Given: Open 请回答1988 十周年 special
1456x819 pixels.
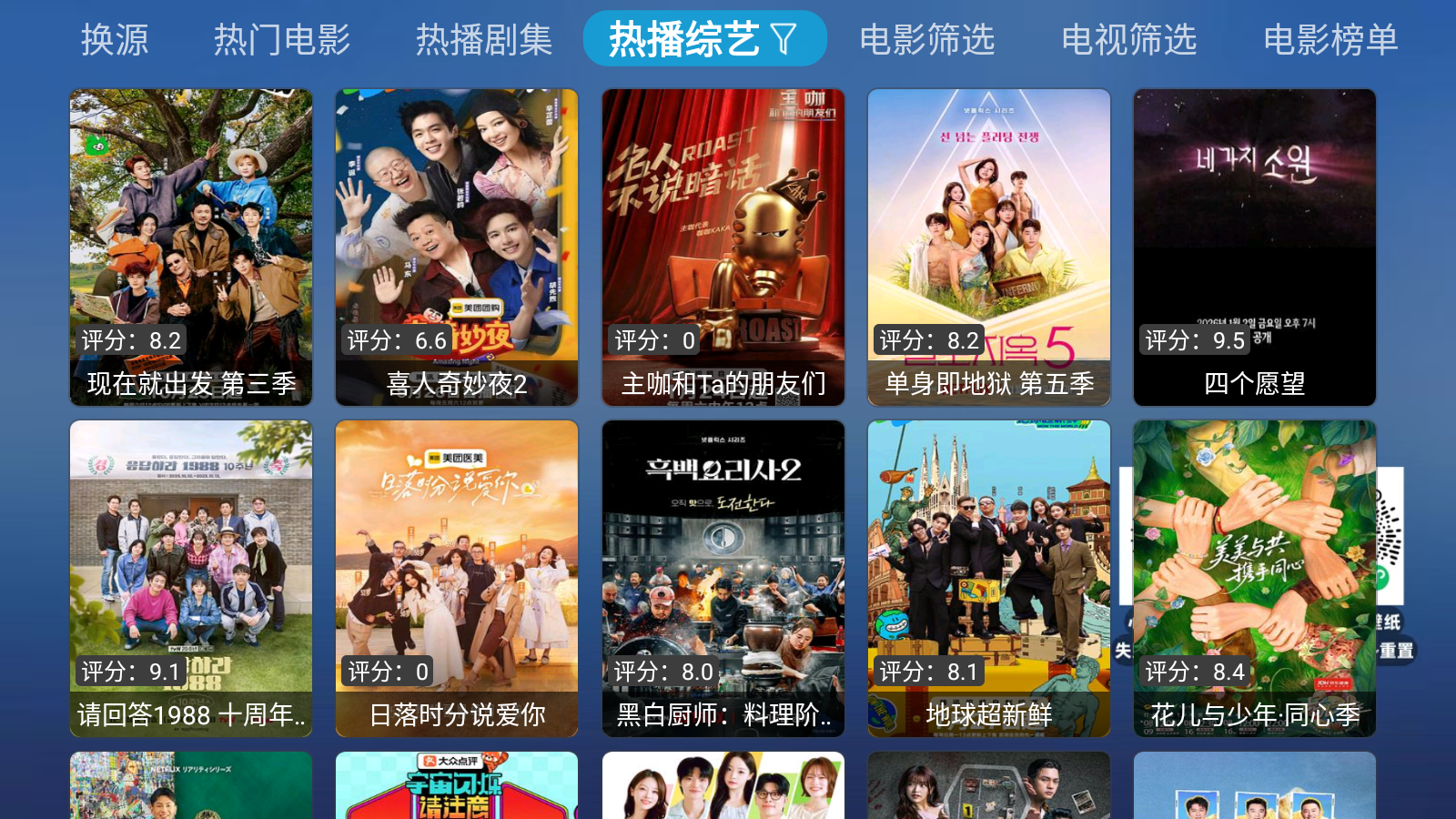Looking at the screenshot, I should coord(191,578).
